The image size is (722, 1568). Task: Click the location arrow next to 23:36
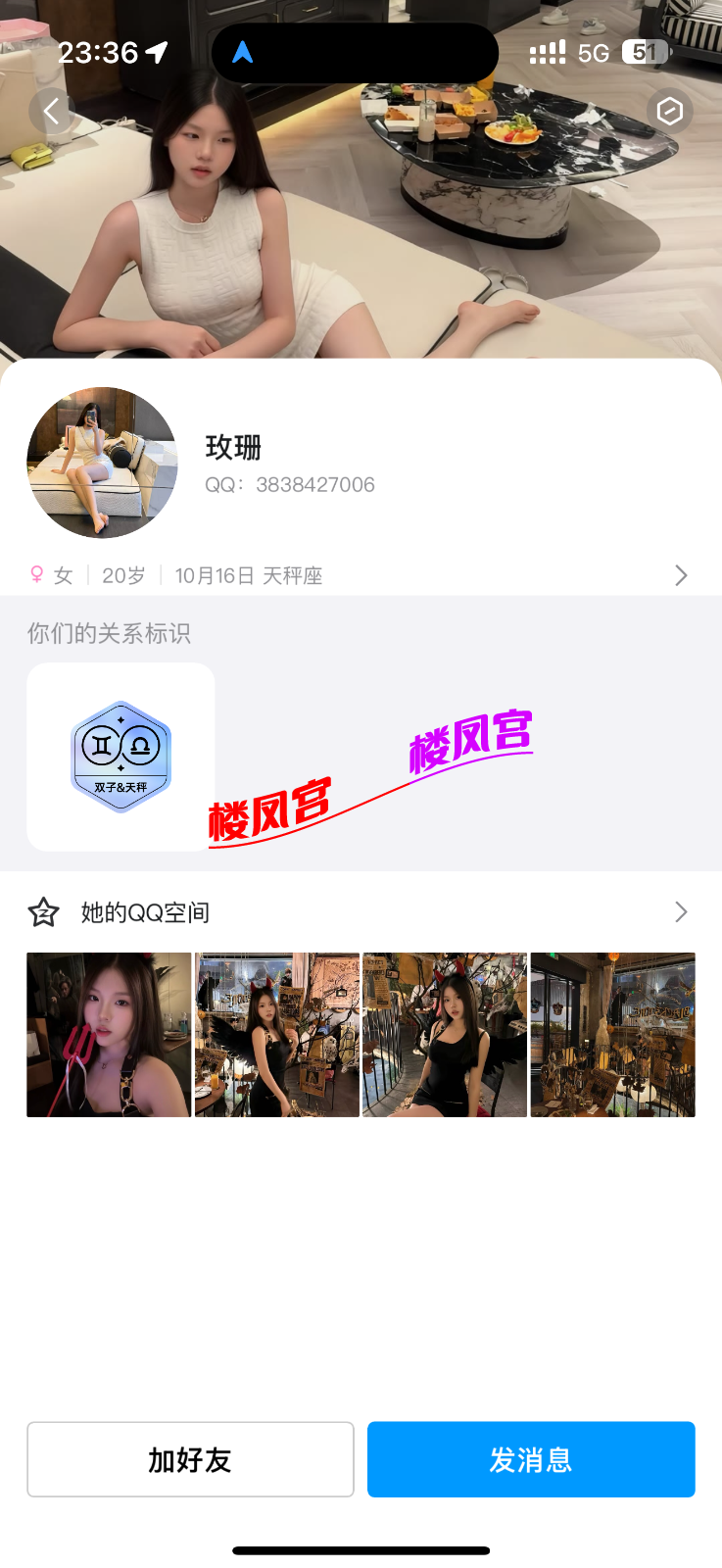tap(157, 52)
